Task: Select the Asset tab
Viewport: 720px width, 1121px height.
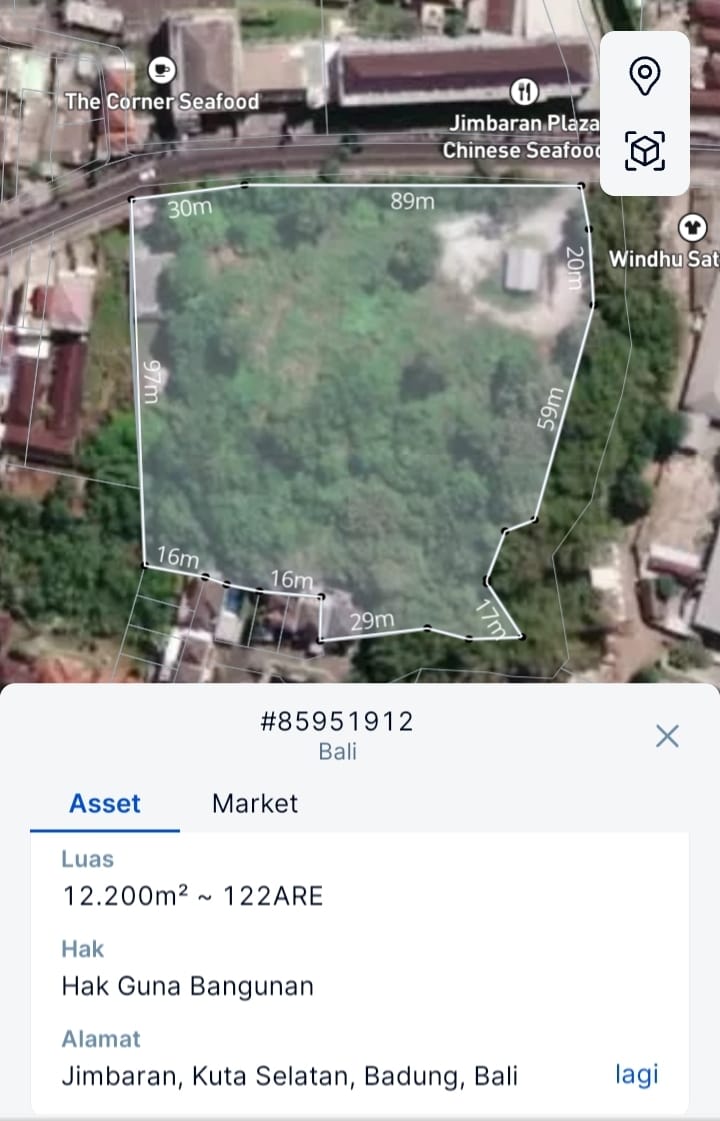Action: tap(105, 803)
